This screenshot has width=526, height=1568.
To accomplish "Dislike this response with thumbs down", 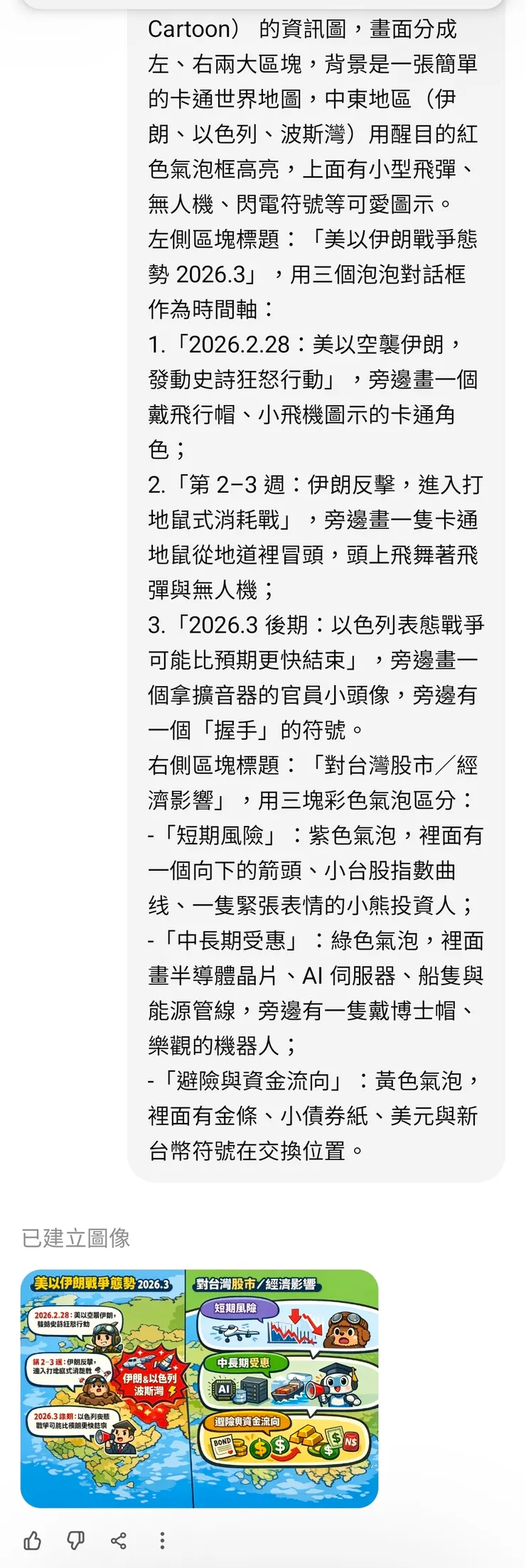I will click(x=75, y=1540).
